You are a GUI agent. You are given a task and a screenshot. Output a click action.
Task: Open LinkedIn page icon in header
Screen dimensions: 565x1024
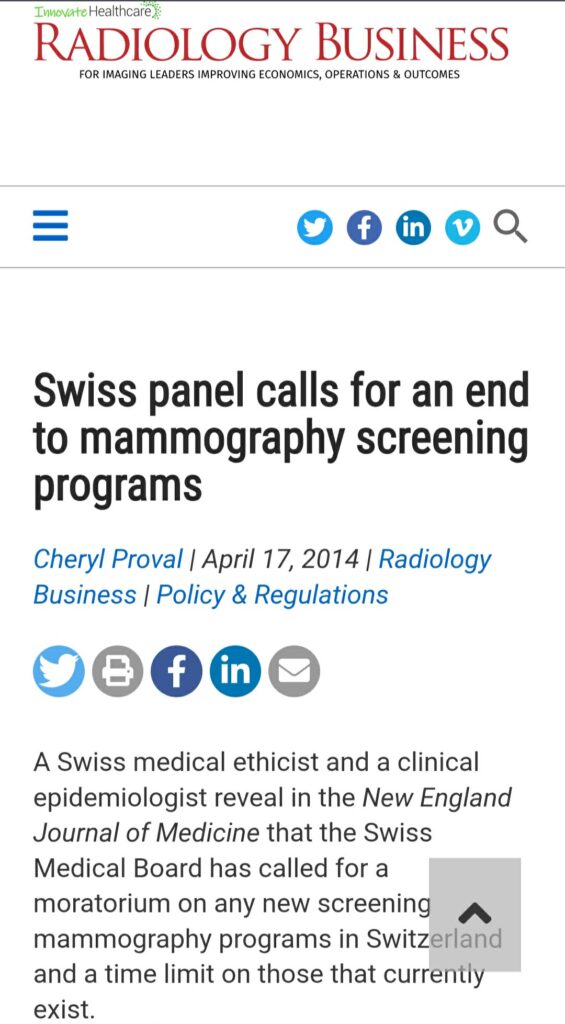tap(413, 228)
